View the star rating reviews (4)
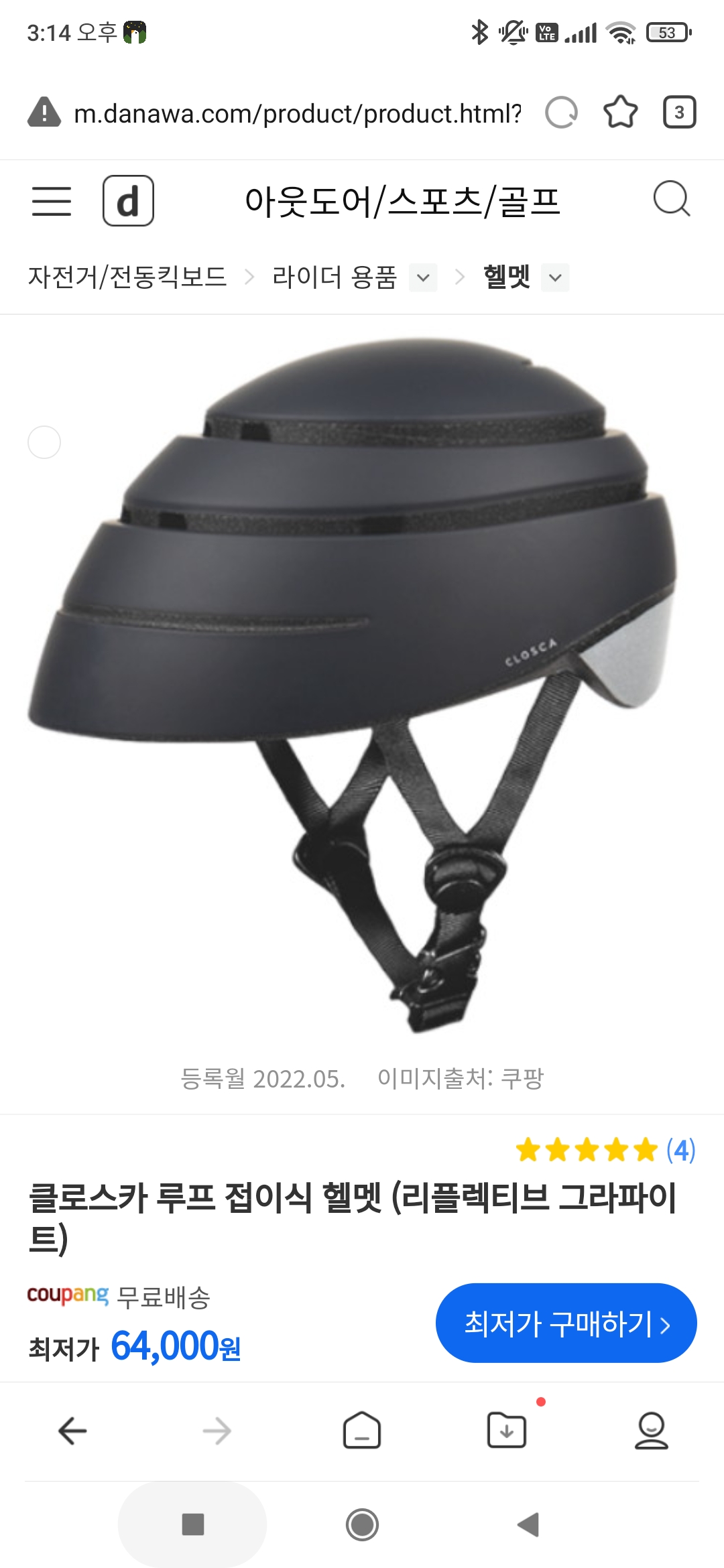This screenshot has height=1568, width=724. [x=605, y=1150]
